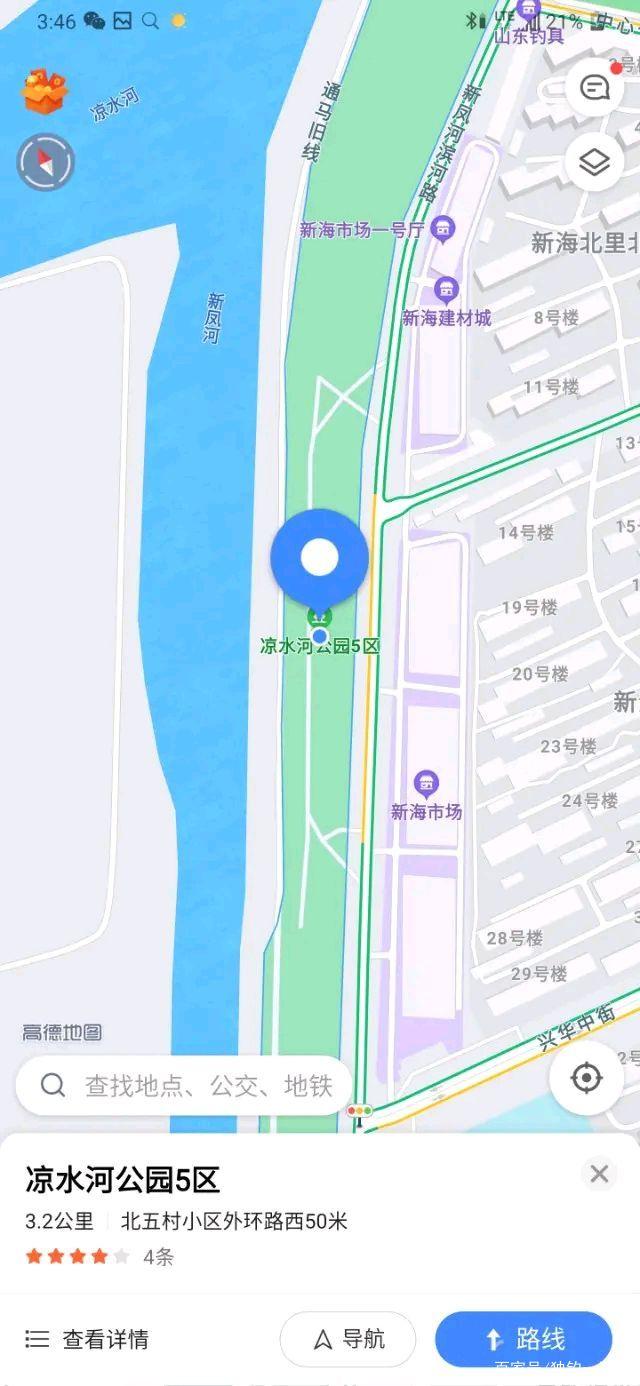Select the 新海市场 marker on the map

pyautogui.click(x=427, y=783)
